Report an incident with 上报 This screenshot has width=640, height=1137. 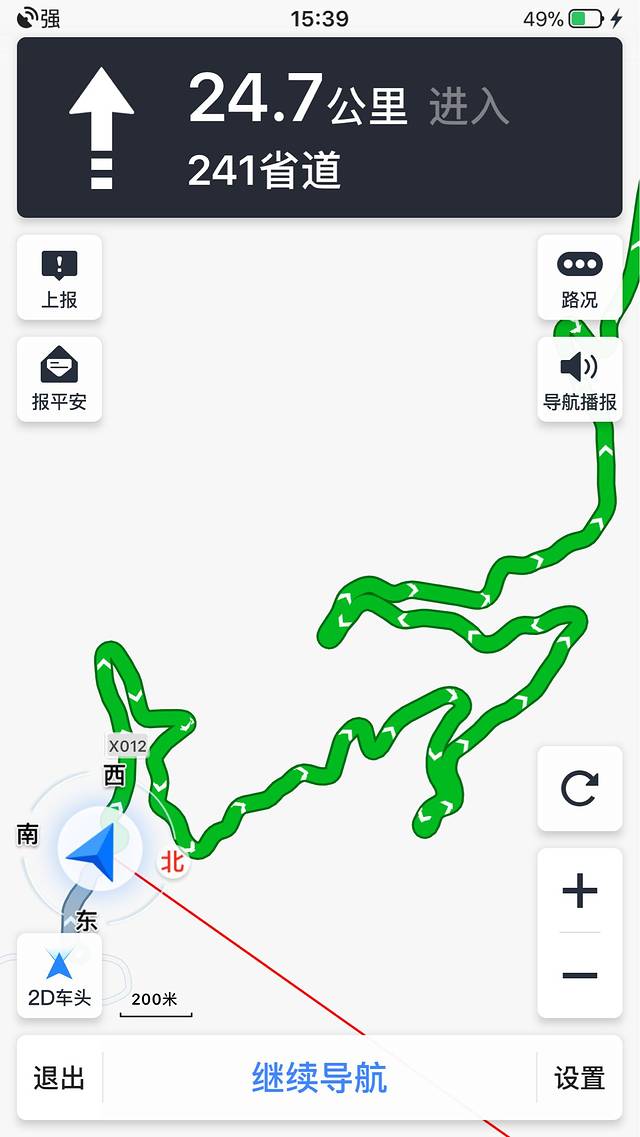pyautogui.click(x=59, y=278)
